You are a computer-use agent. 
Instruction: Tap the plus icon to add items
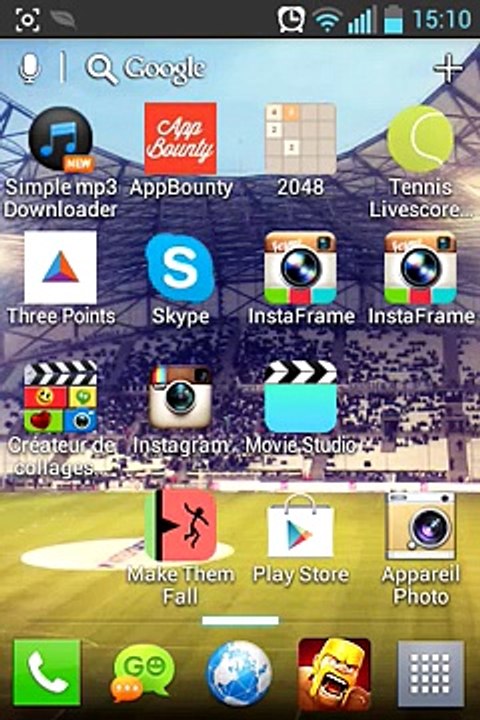(447, 69)
